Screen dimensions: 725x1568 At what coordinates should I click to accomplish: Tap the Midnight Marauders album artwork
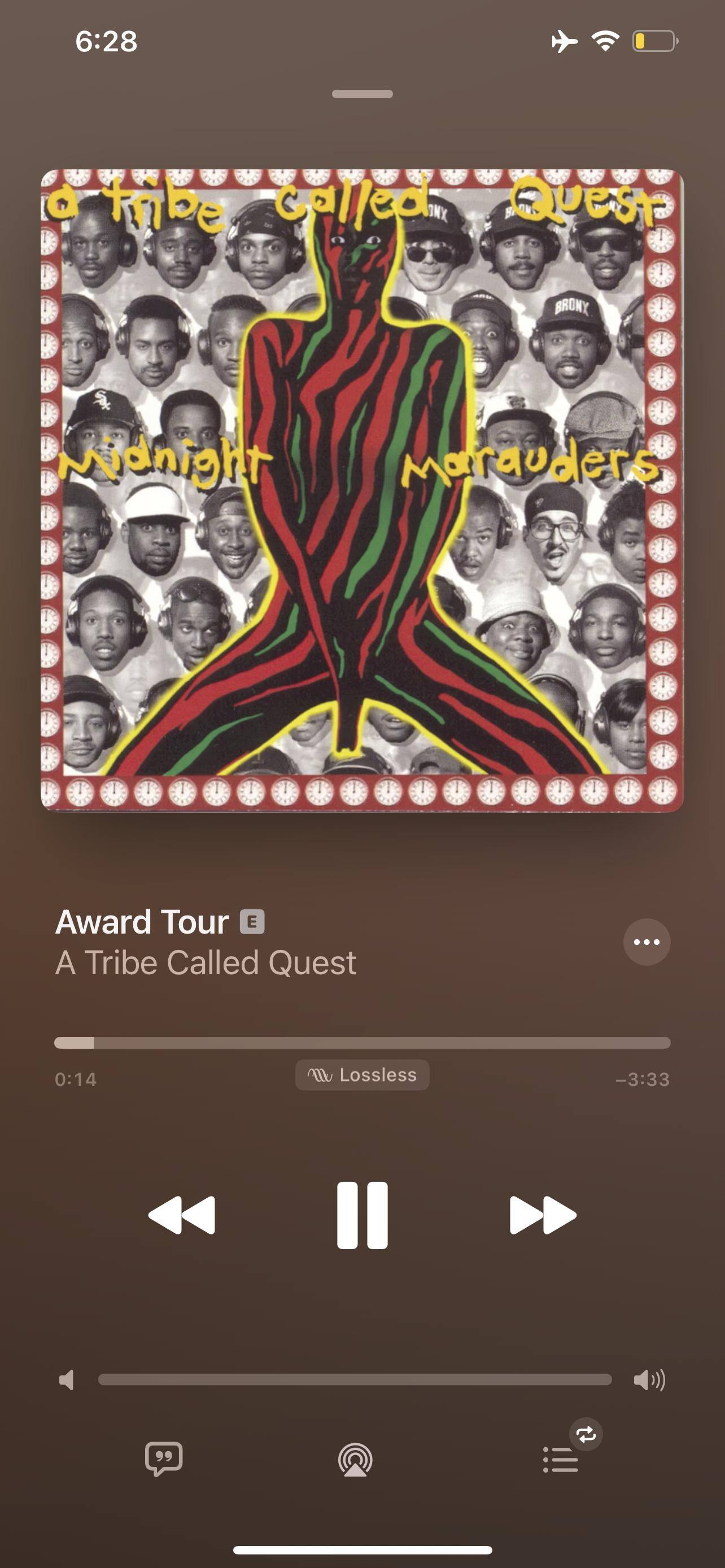(362, 490)
